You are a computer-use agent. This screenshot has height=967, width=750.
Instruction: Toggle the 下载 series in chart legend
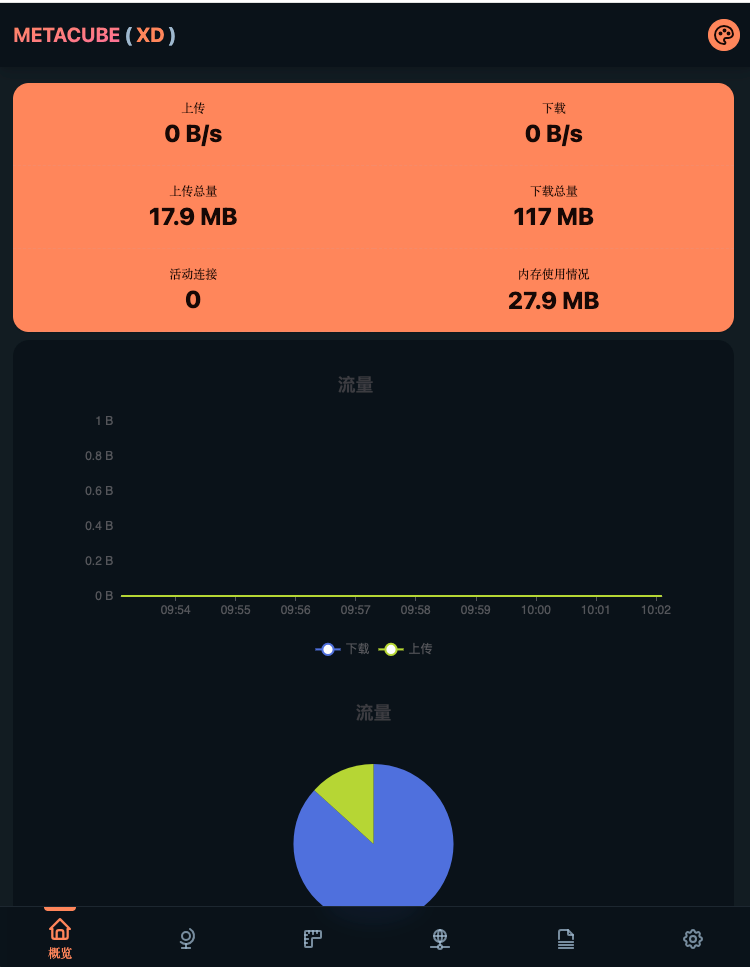point(343,649)
